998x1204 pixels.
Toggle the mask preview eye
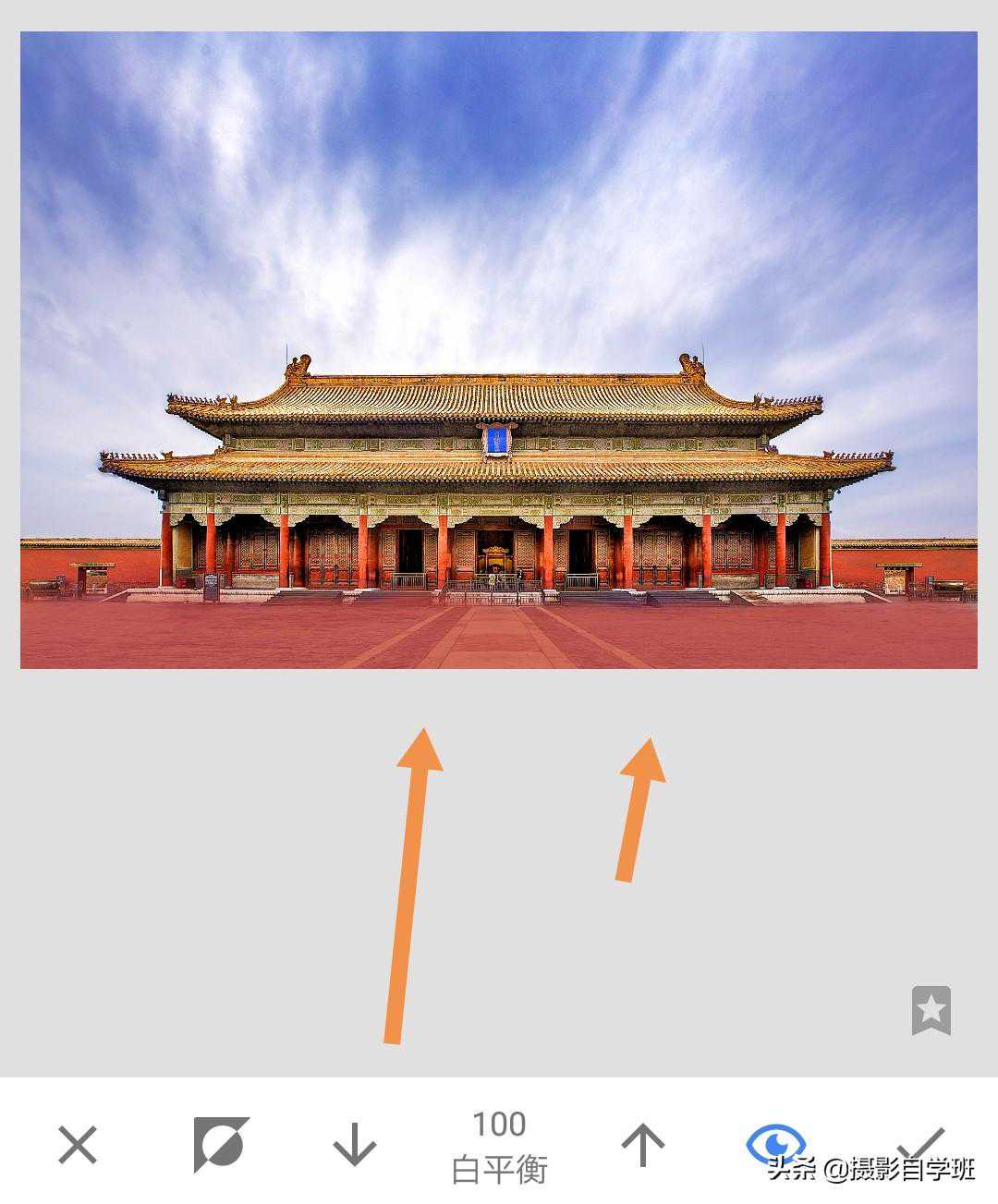(774, 1142)
